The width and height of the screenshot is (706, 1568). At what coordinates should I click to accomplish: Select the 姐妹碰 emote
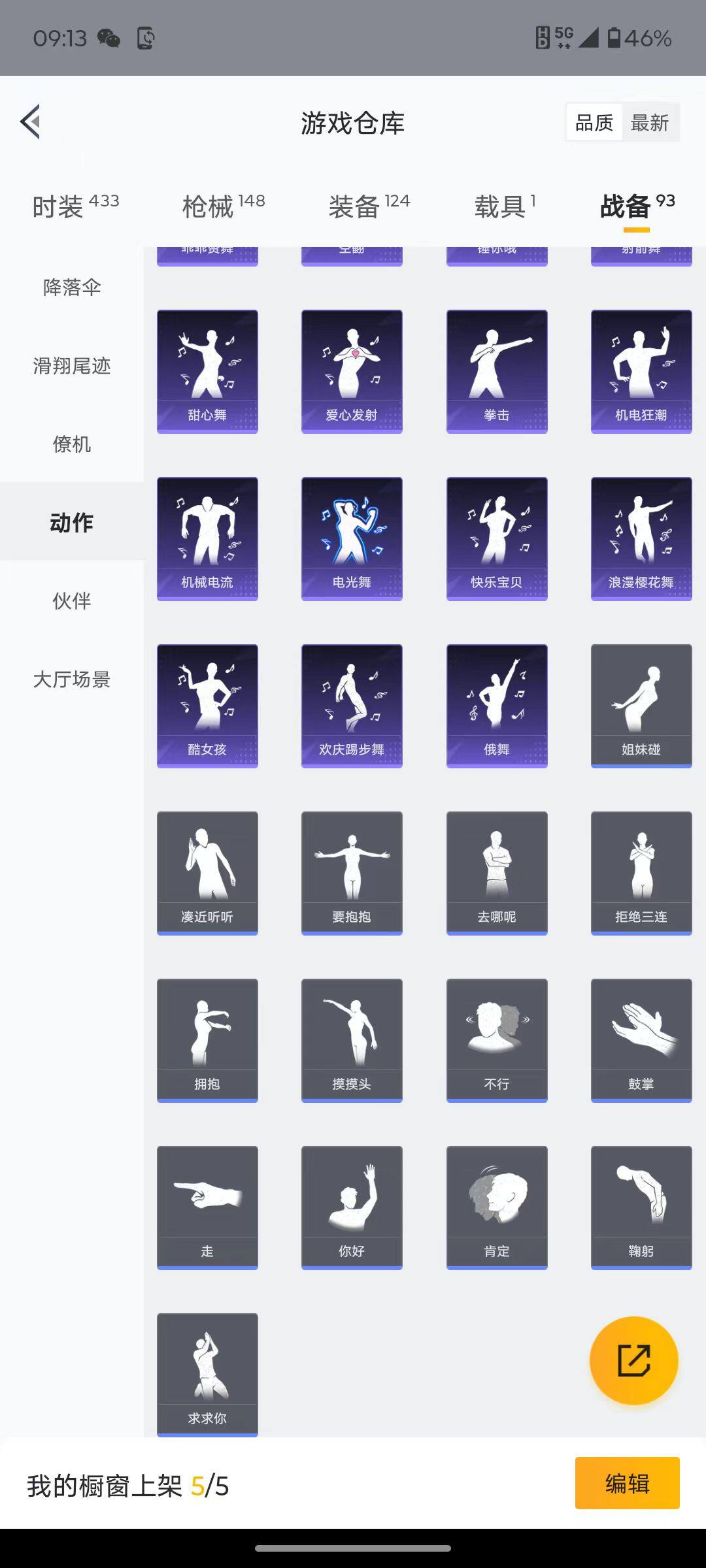click(x=641, y=704)
